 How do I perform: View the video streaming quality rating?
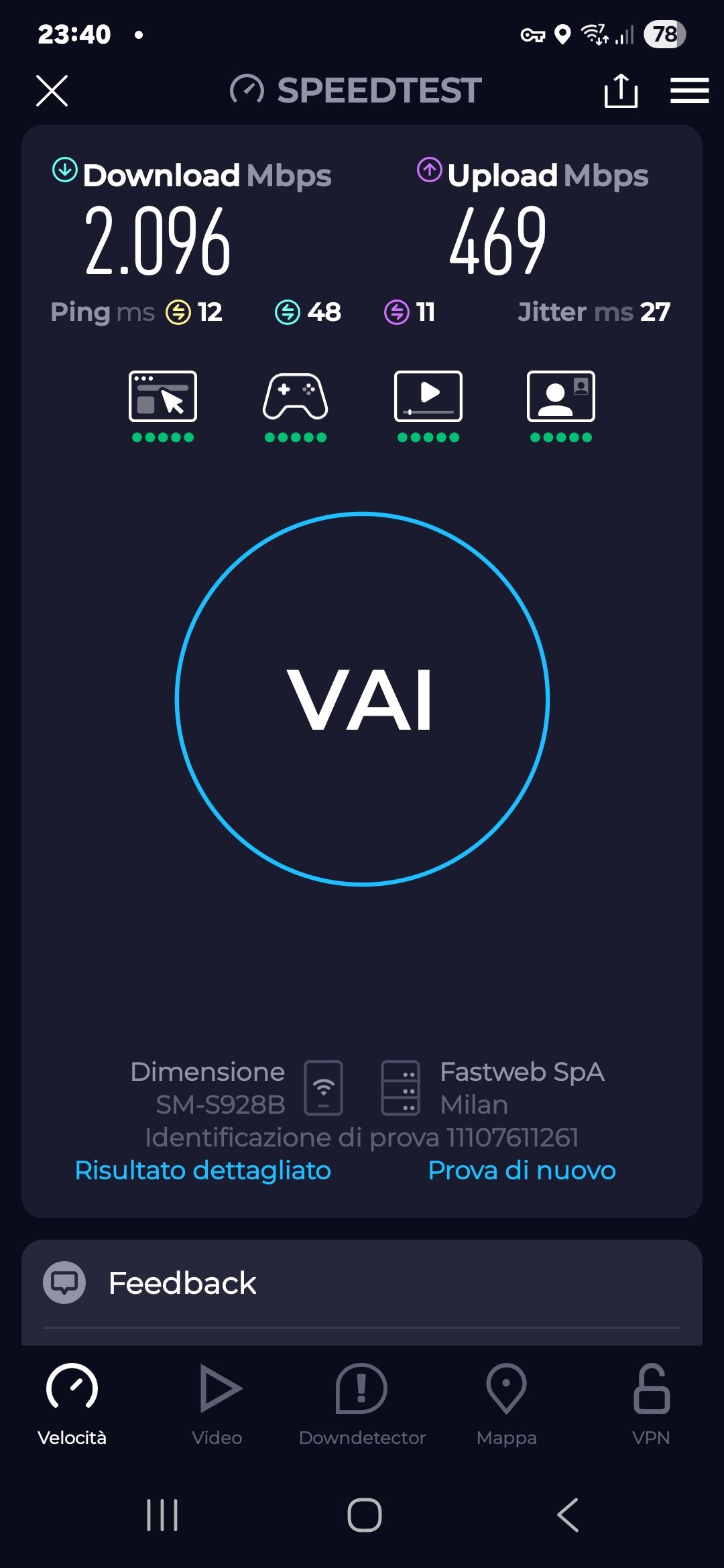coord(428,405)
